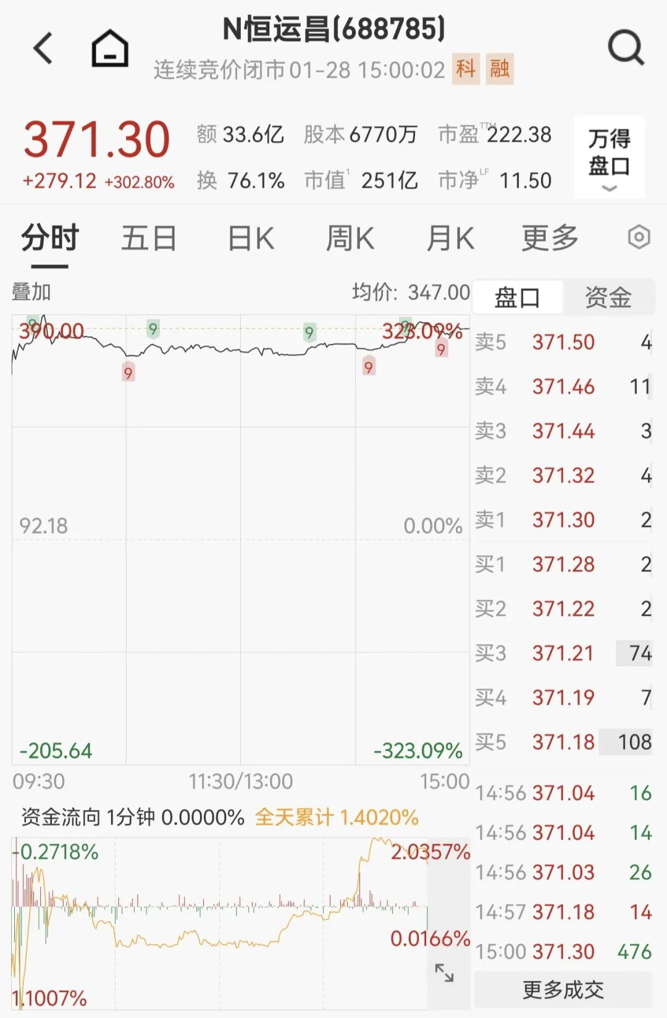Show the 资金 panel
Image resolution: width=667 pixels, height=1018 pixels.
pos(607,297)
